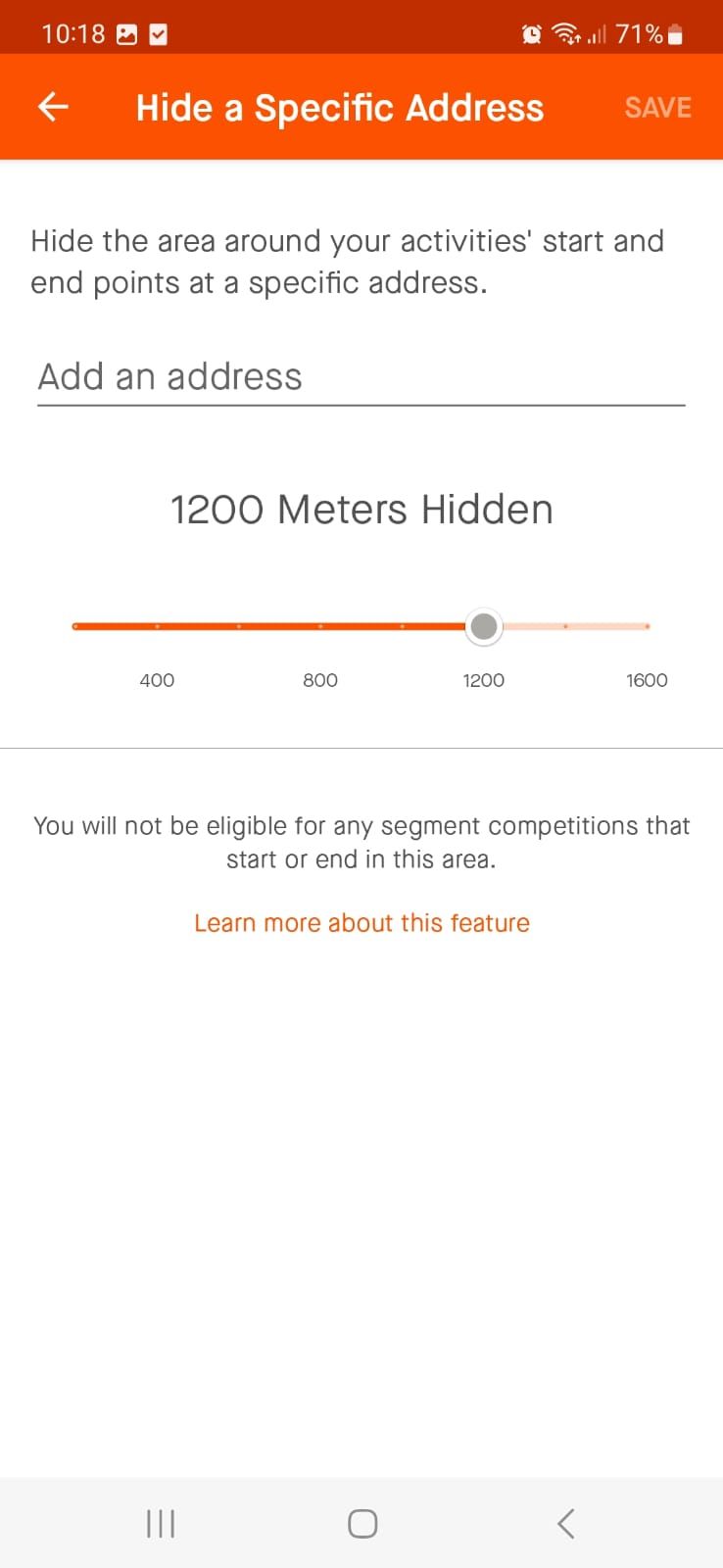Save the hidden address settings
This screenshot has width=723, height=1568.
[657, 108]
